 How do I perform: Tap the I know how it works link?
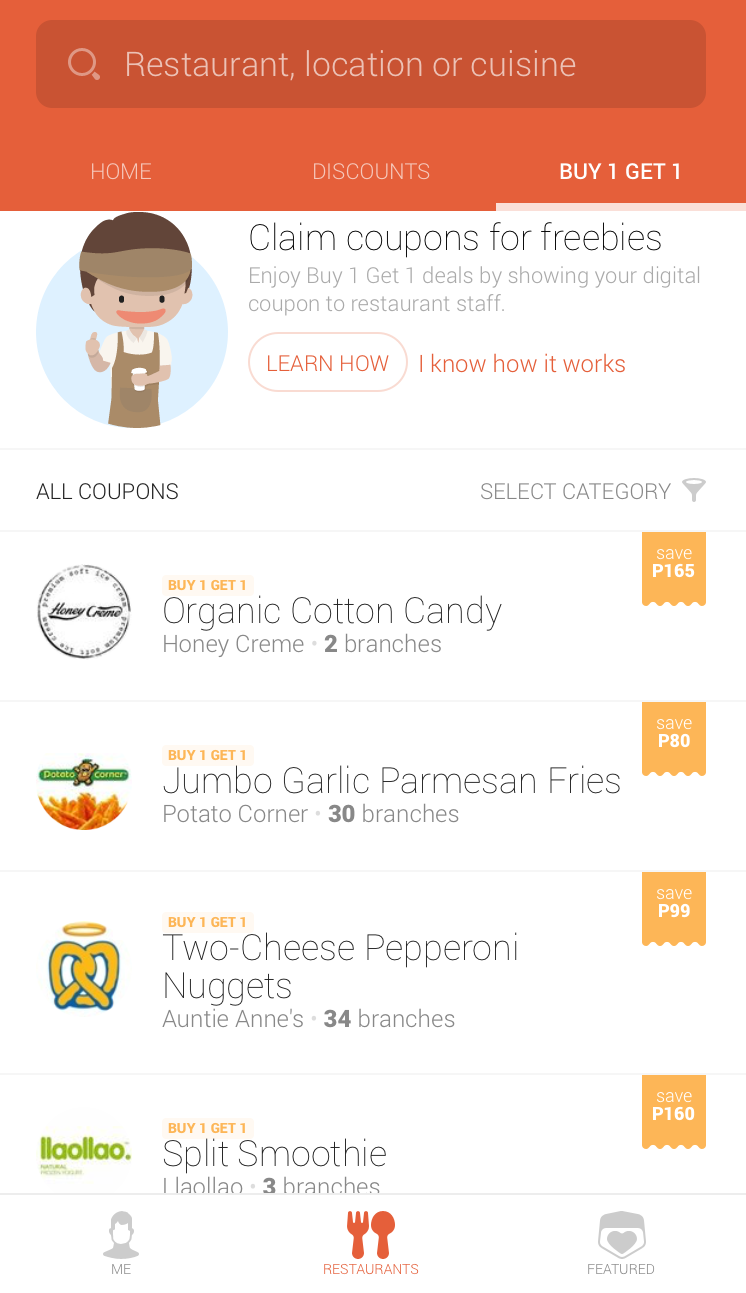(x=522, y=364)
